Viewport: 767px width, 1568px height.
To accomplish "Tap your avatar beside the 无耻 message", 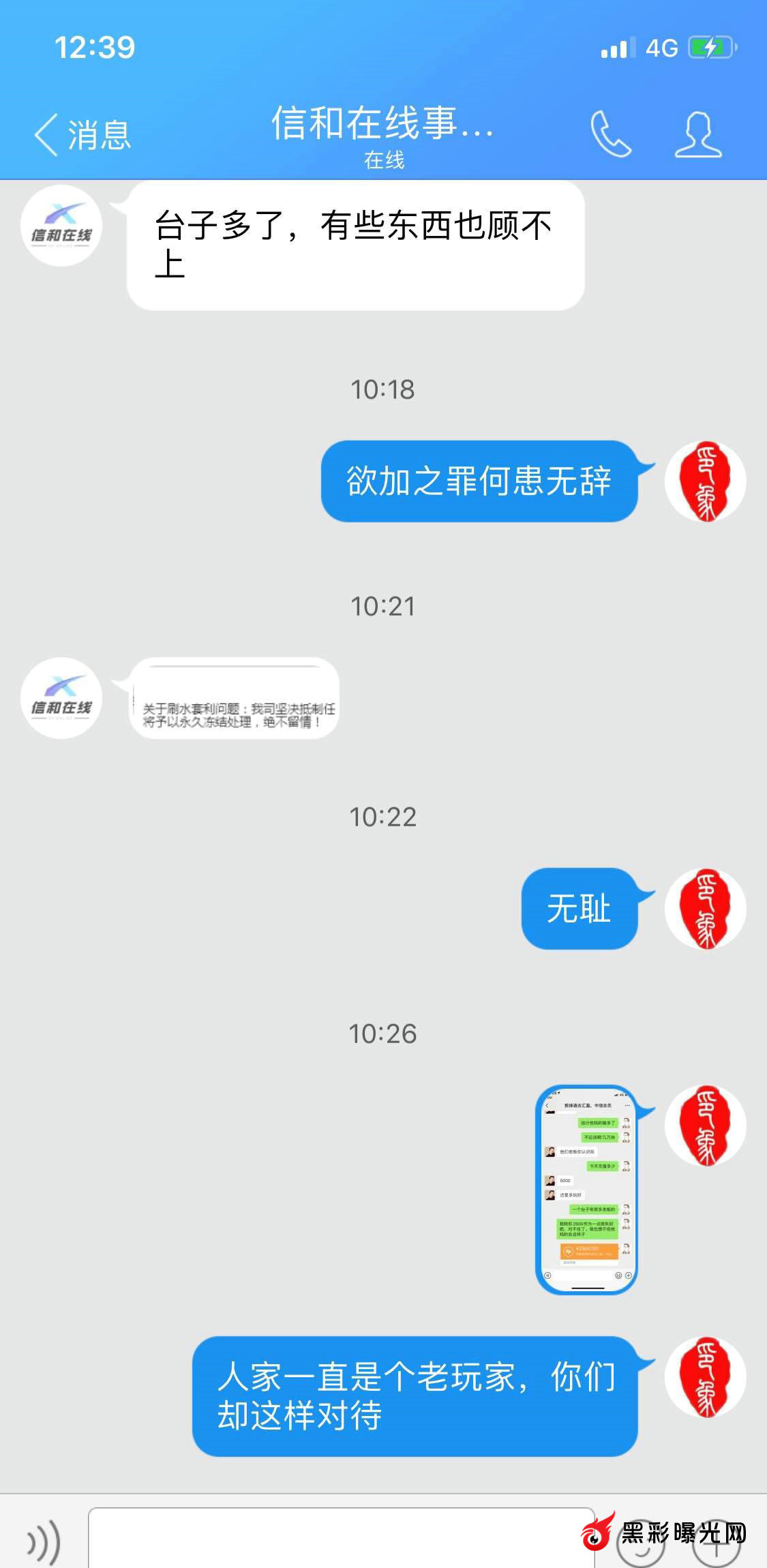I will click(x=705, y=909).
